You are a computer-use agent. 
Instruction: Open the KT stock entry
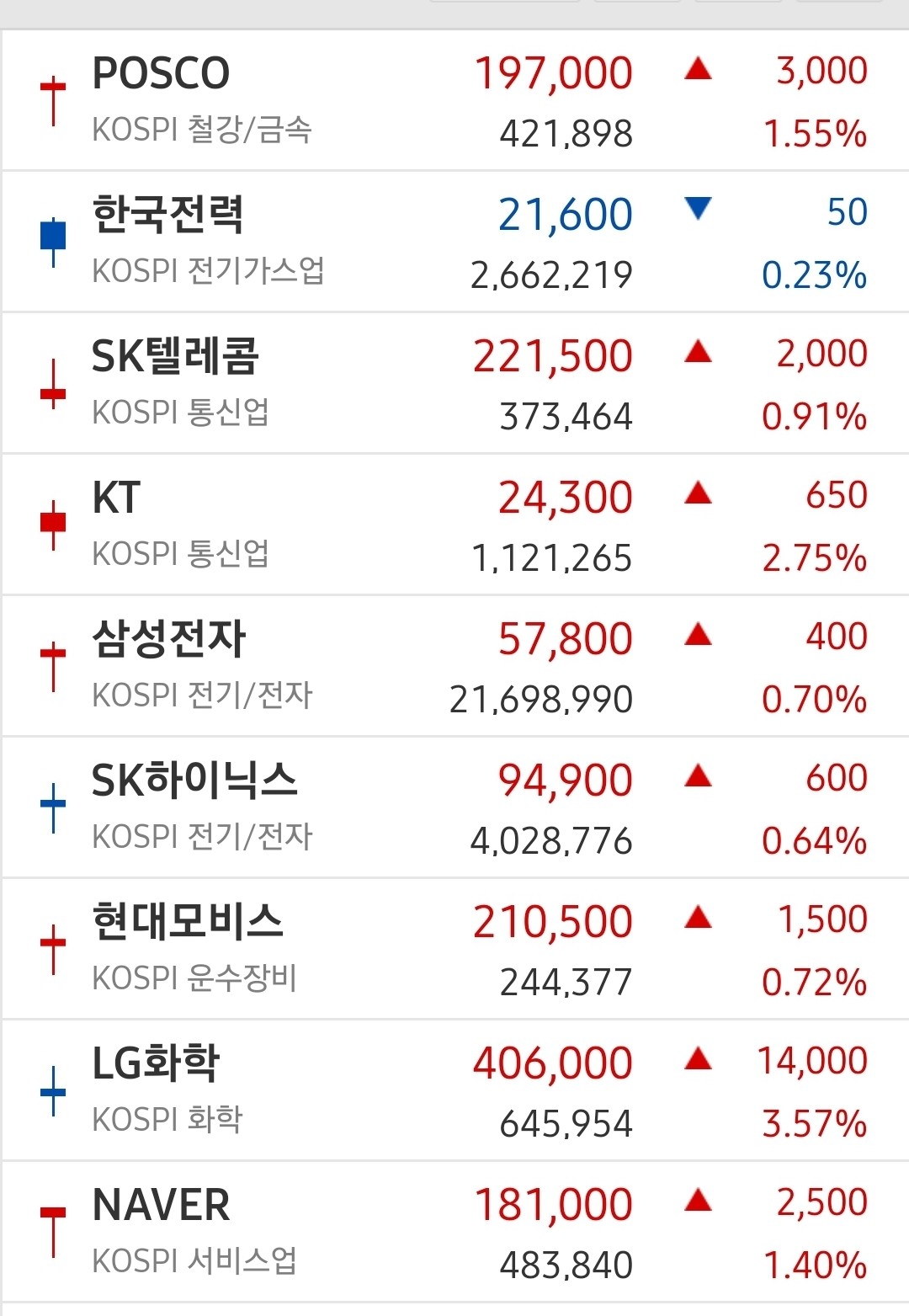[x=115, y=498]
